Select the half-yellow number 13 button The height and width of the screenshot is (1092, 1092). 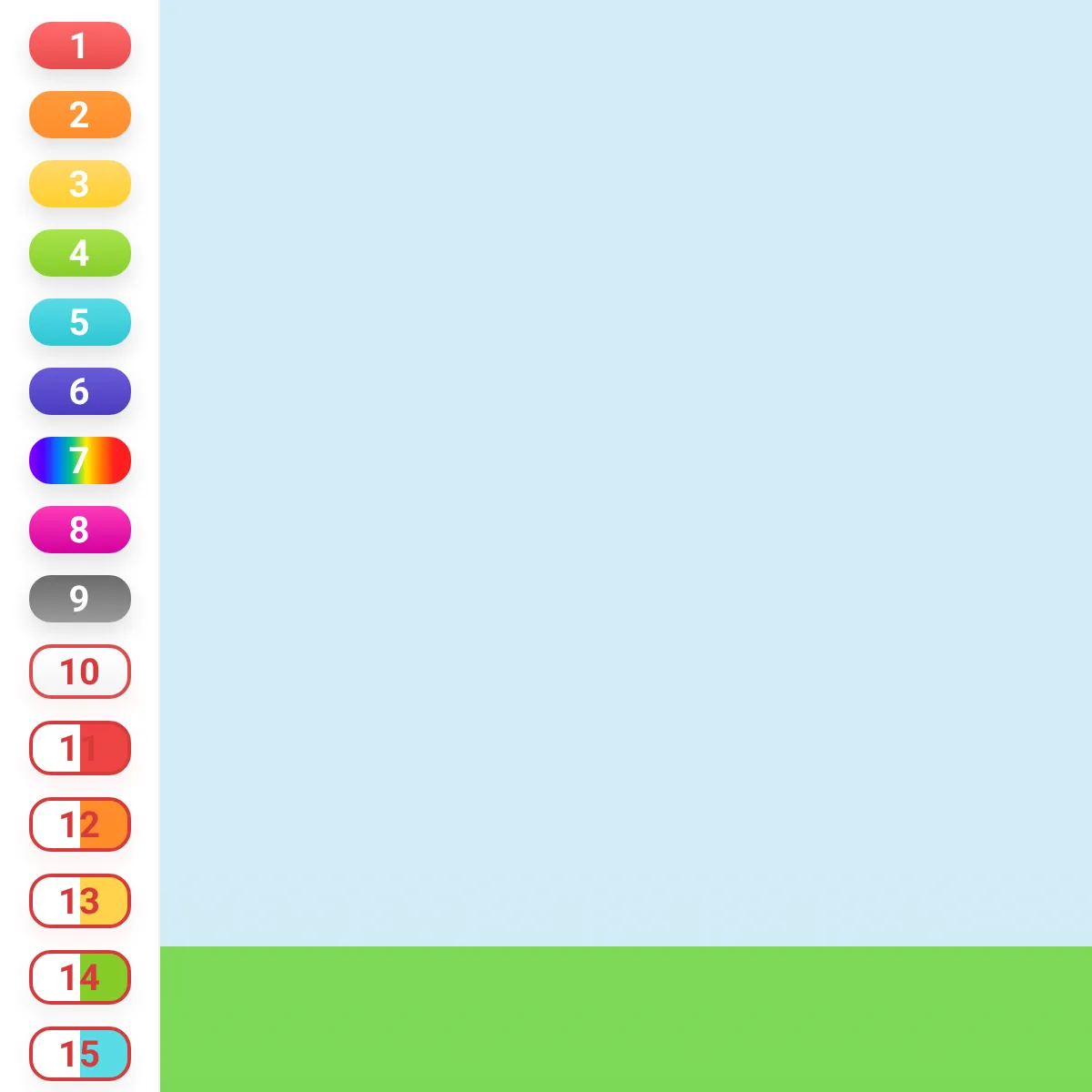click(x=80, y=901)
